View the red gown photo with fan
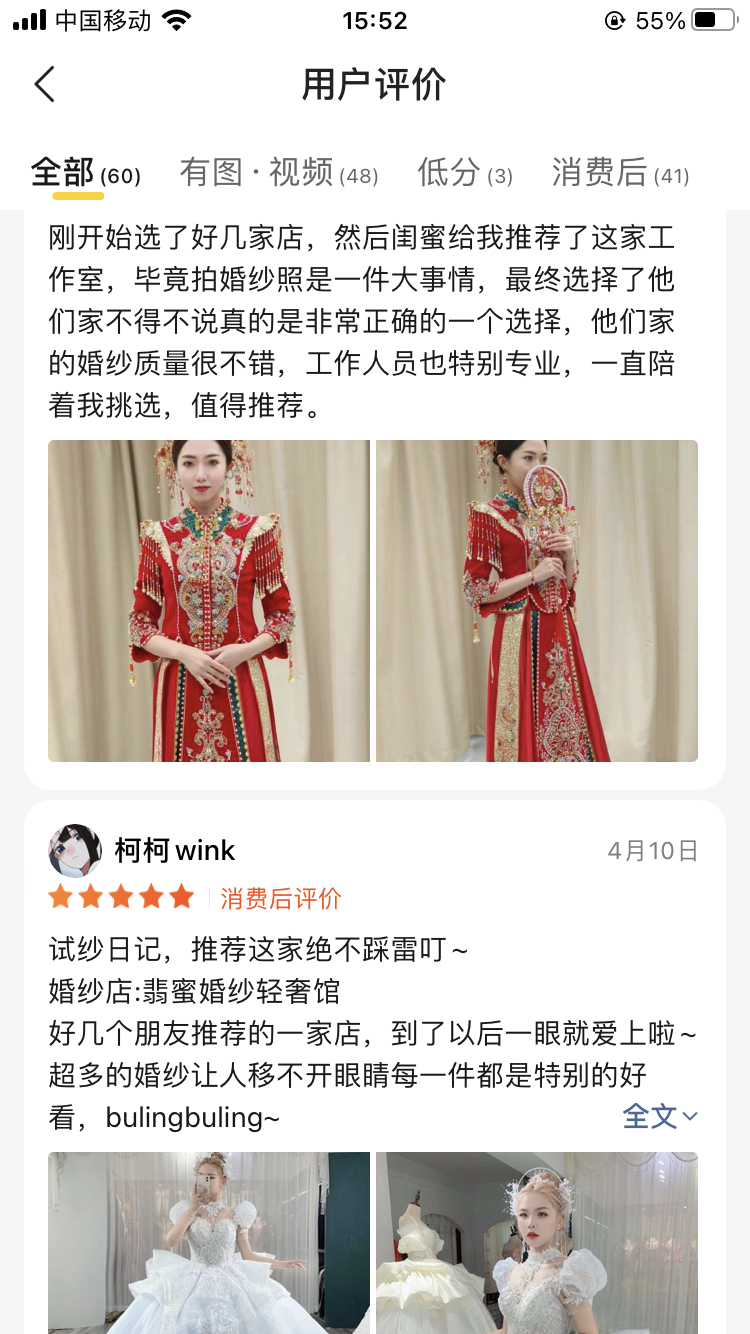Viewport: 750px width, 1334px height. pyautogui.click(x=537, y=601)
